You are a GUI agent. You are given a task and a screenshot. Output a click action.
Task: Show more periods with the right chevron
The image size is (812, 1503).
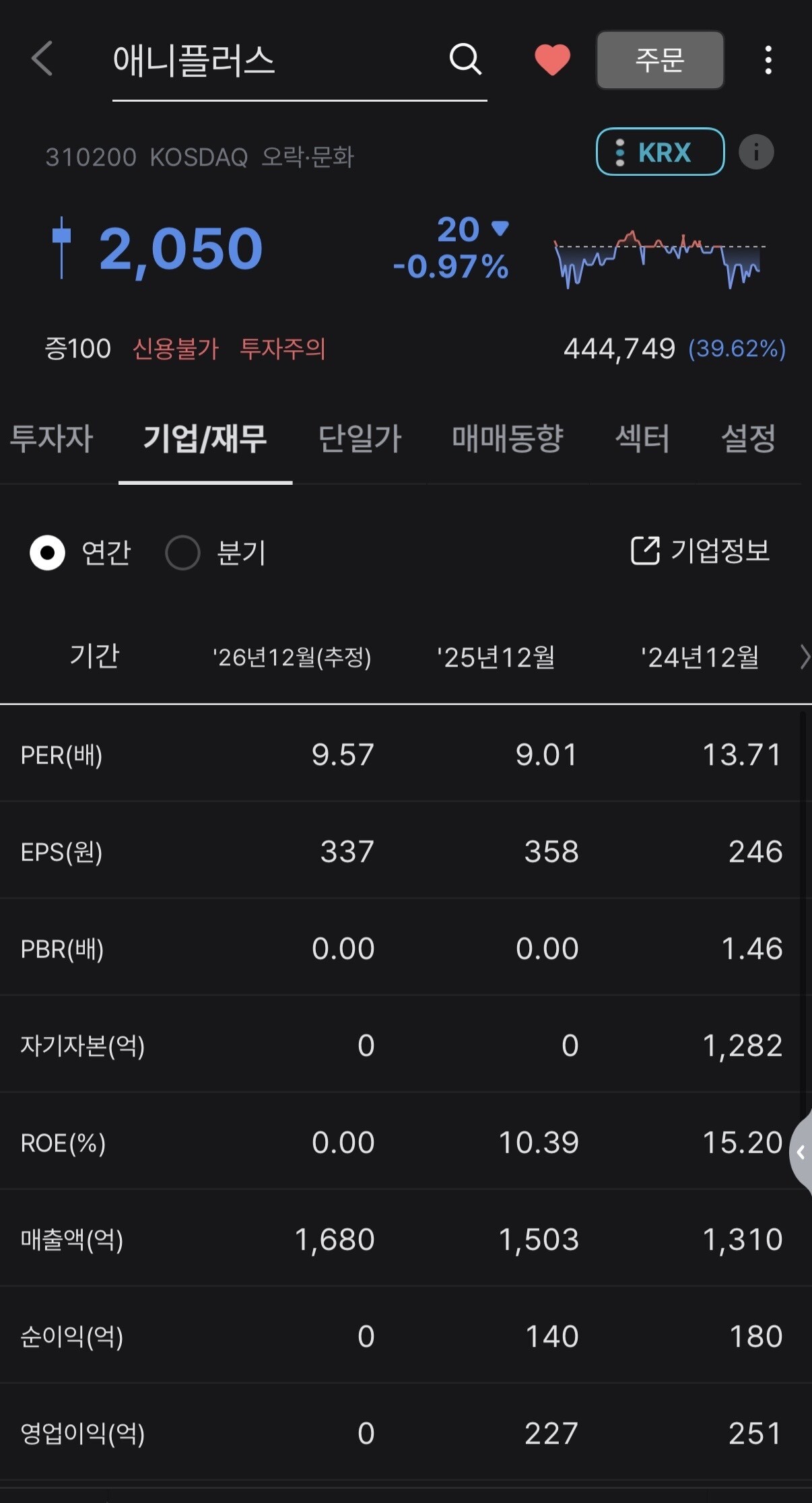804,657
